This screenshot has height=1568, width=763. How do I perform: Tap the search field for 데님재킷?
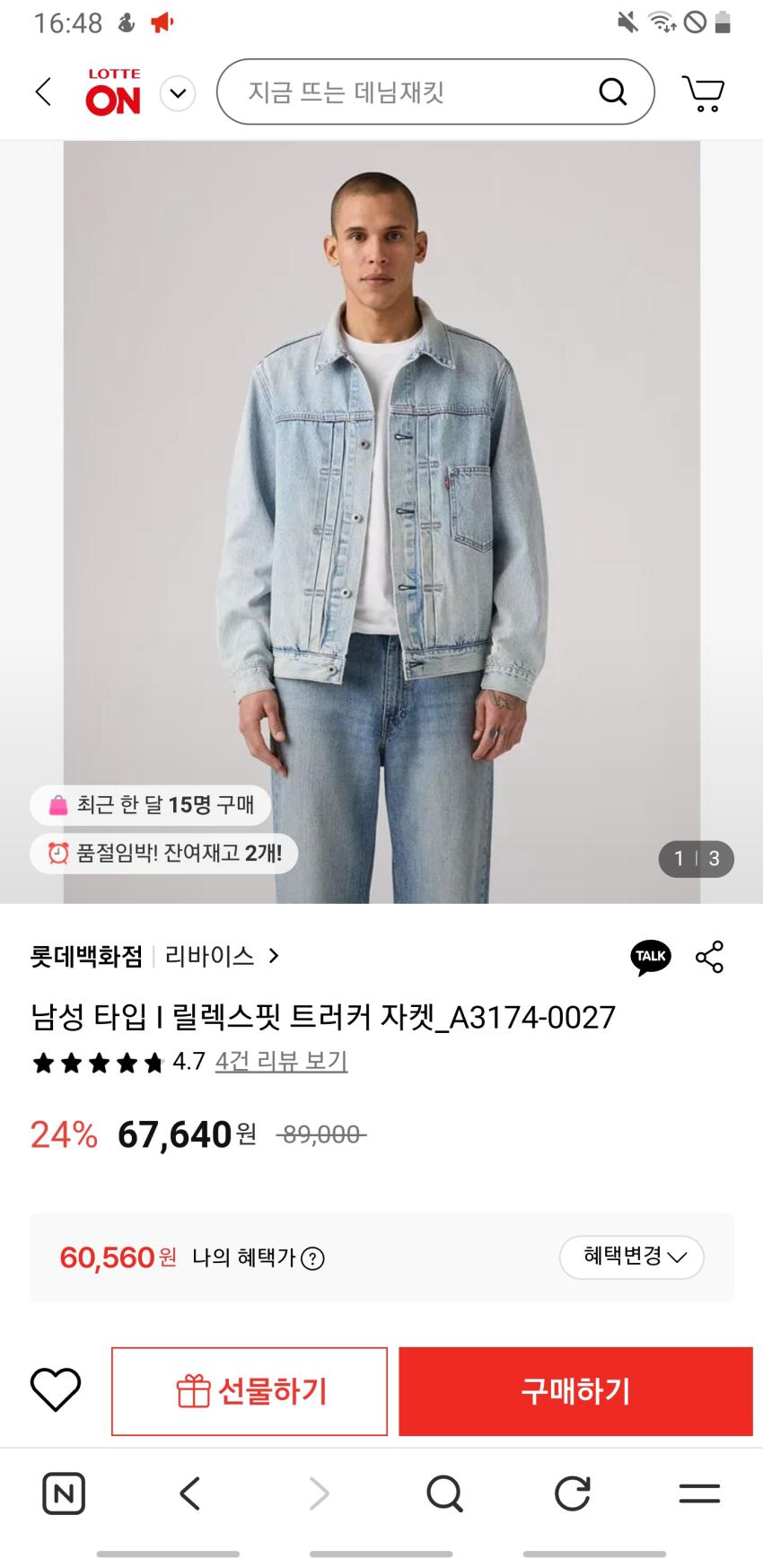[404, 92]
